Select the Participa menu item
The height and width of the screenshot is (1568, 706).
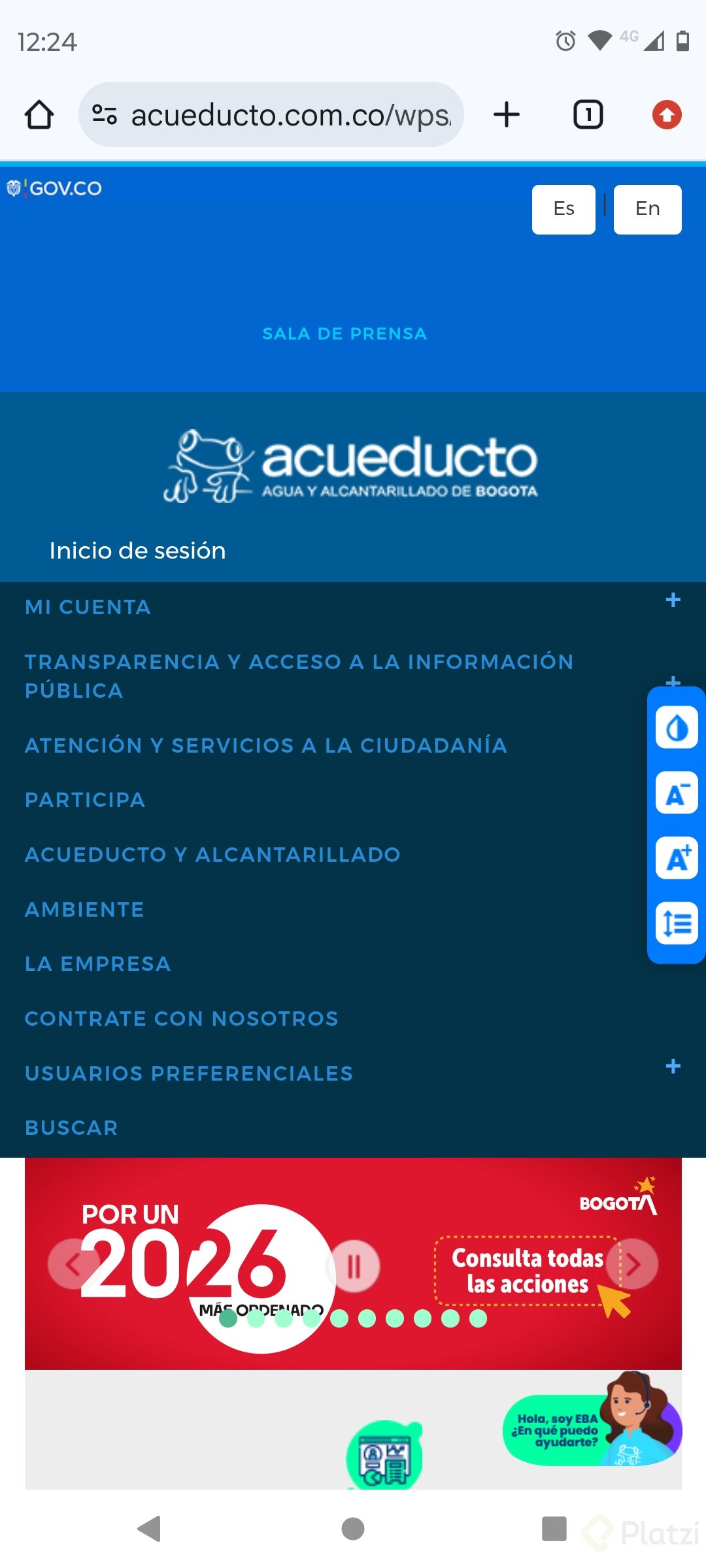[85, 800]
